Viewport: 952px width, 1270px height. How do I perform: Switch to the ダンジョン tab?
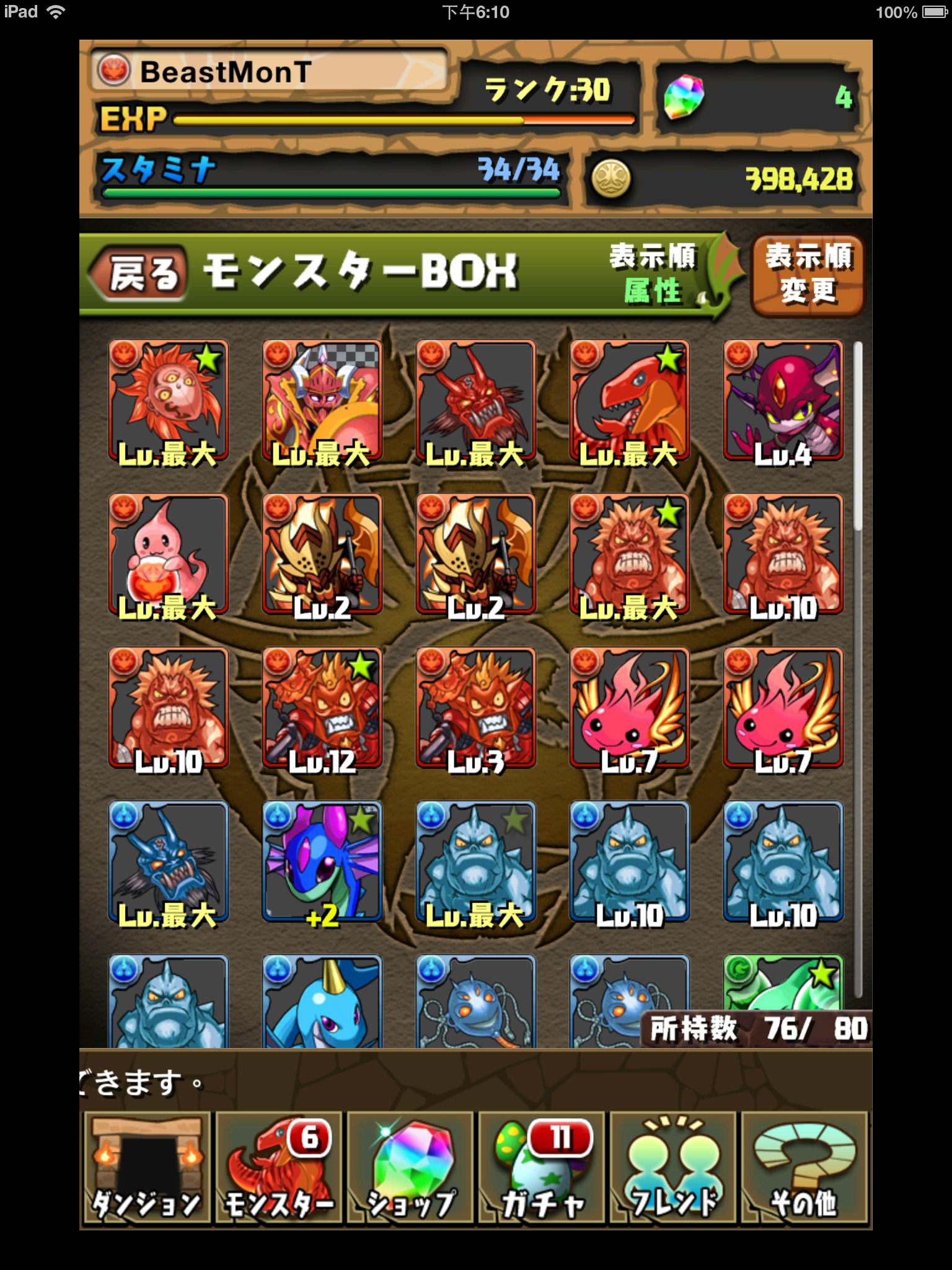(147, 1168)
